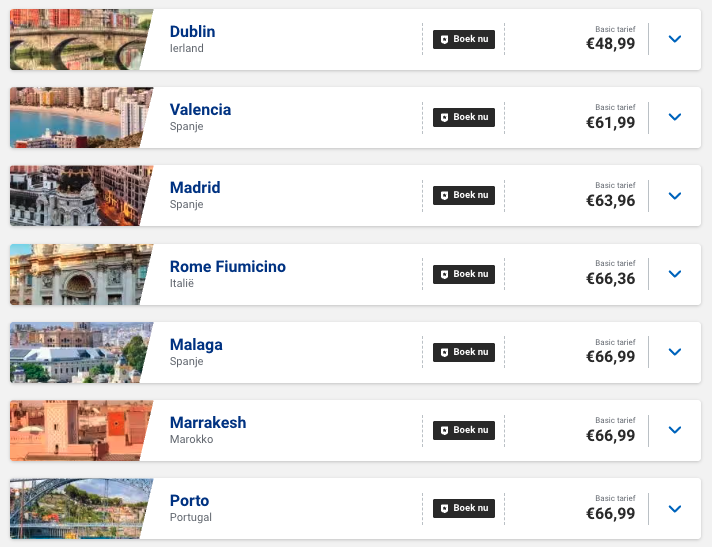Tap Boek nu for Dublin
Image resolution: width=712 pixels, height=547 pixels.
coord(463,39)
